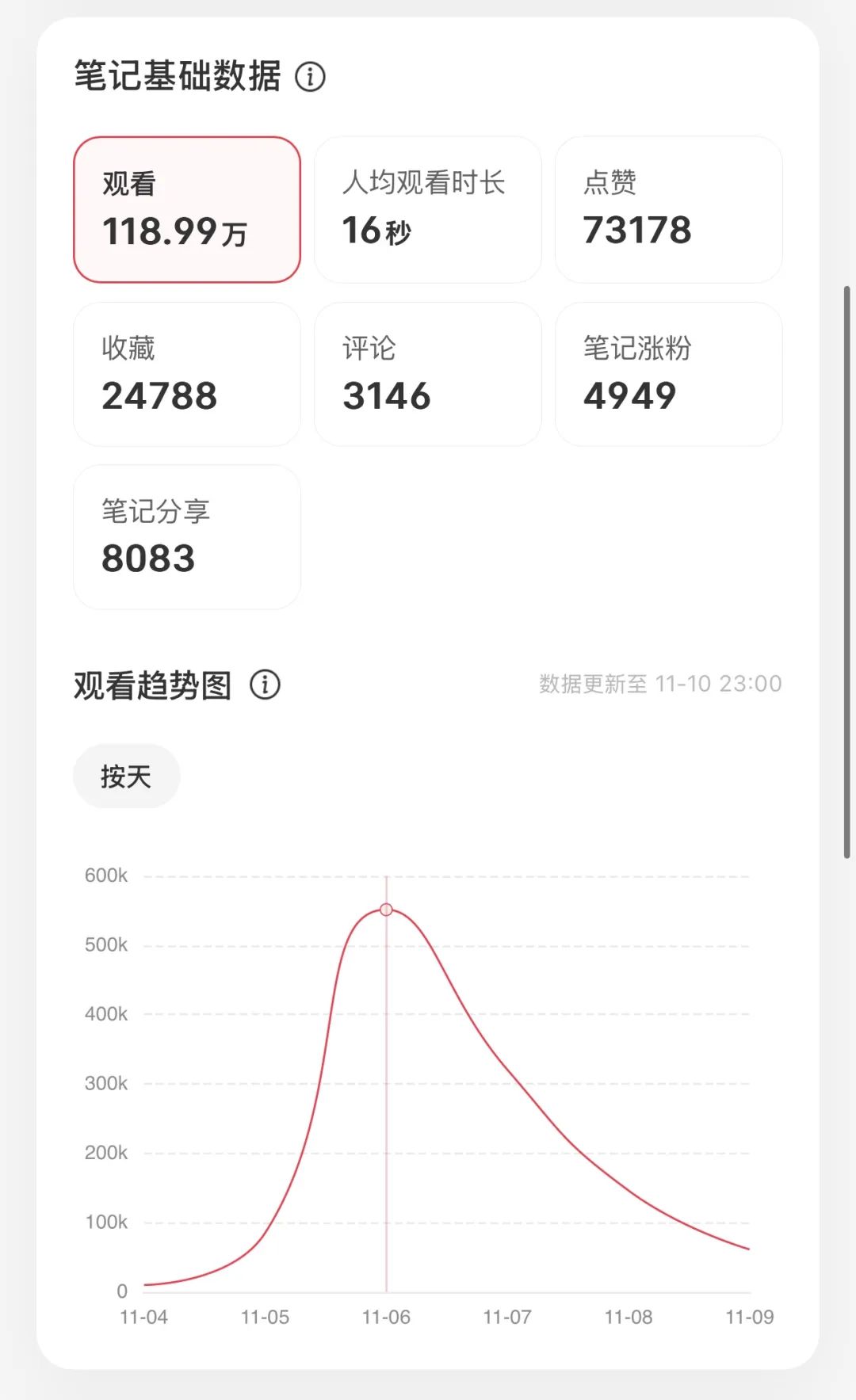Select the 笔记分享 metric card
This screenshot has width=856, height=1400.
tap(187, 536)
